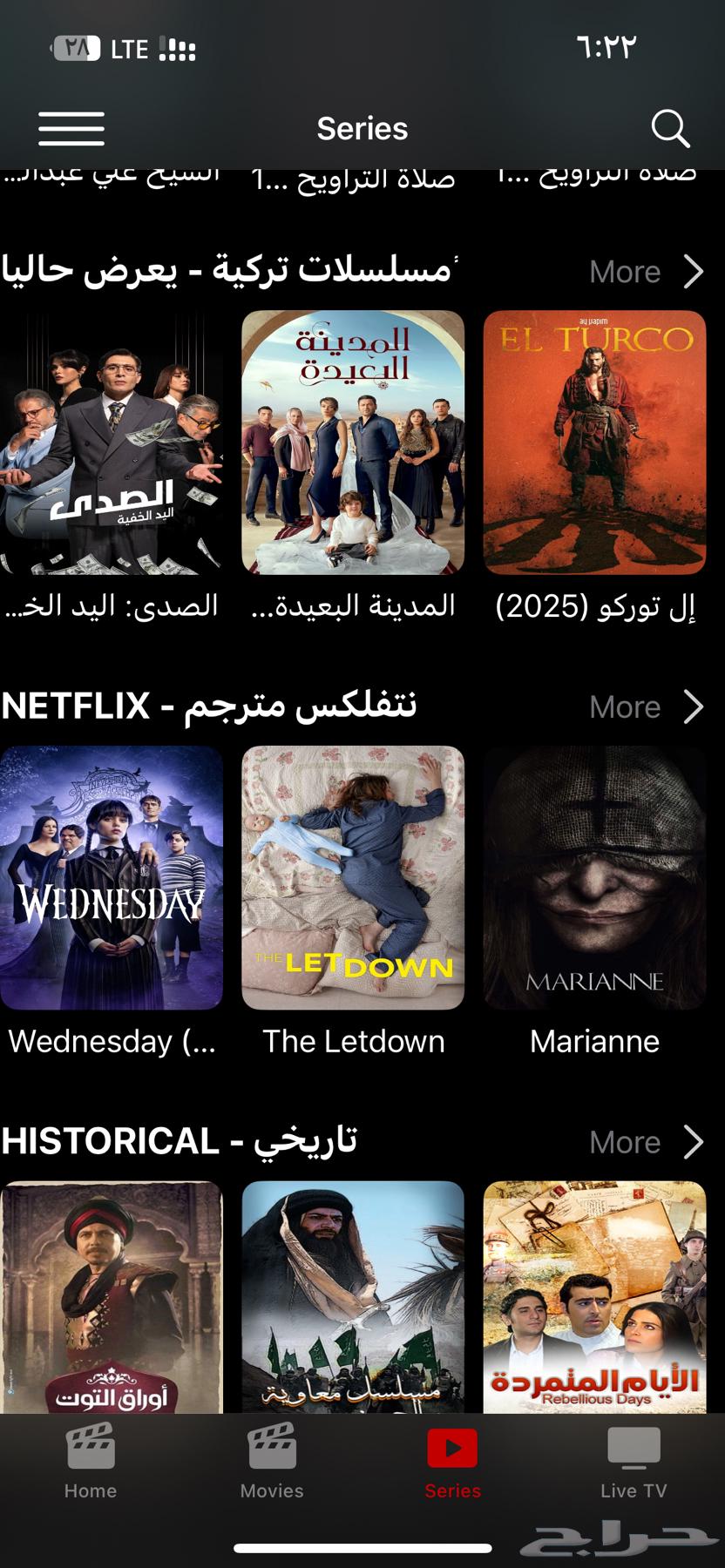Go to the Live TV tab
This screenshot has height=1568, width=725.
(x=634, y=1462)
